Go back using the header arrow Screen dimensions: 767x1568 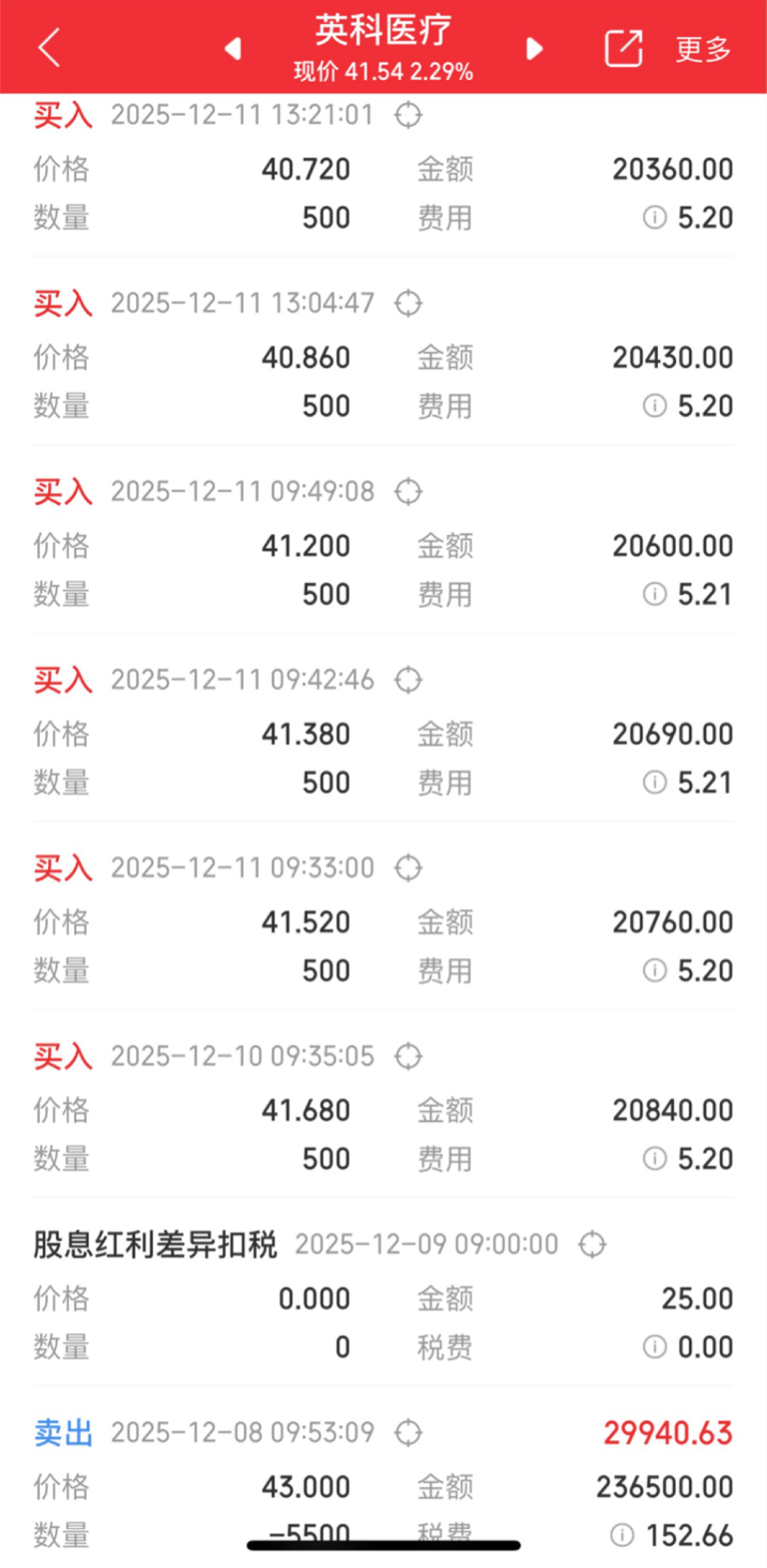click(49, 48)
